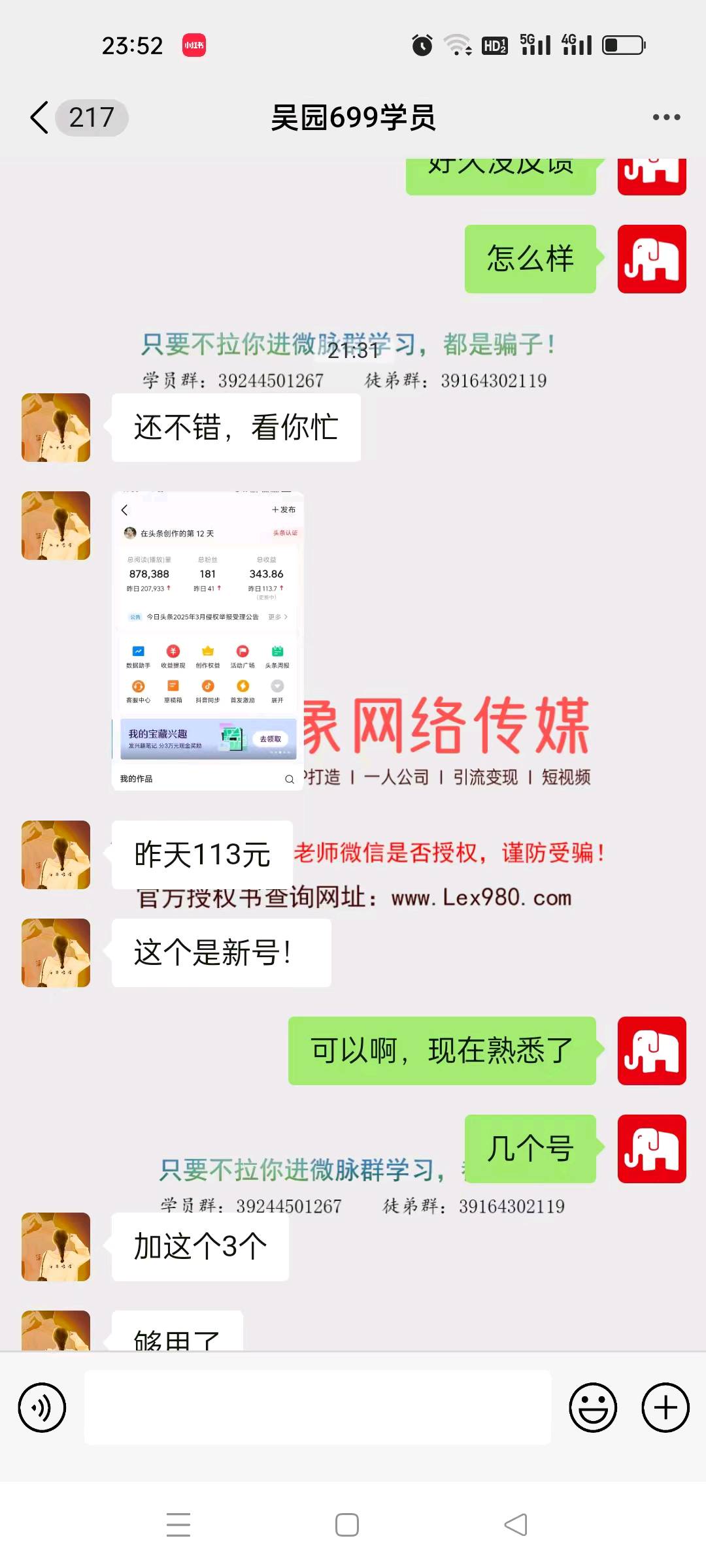Open the shared Toutiao earnings screenshot
The height and width of the screenshot is (1568, 706).
(x=208, y=641)
